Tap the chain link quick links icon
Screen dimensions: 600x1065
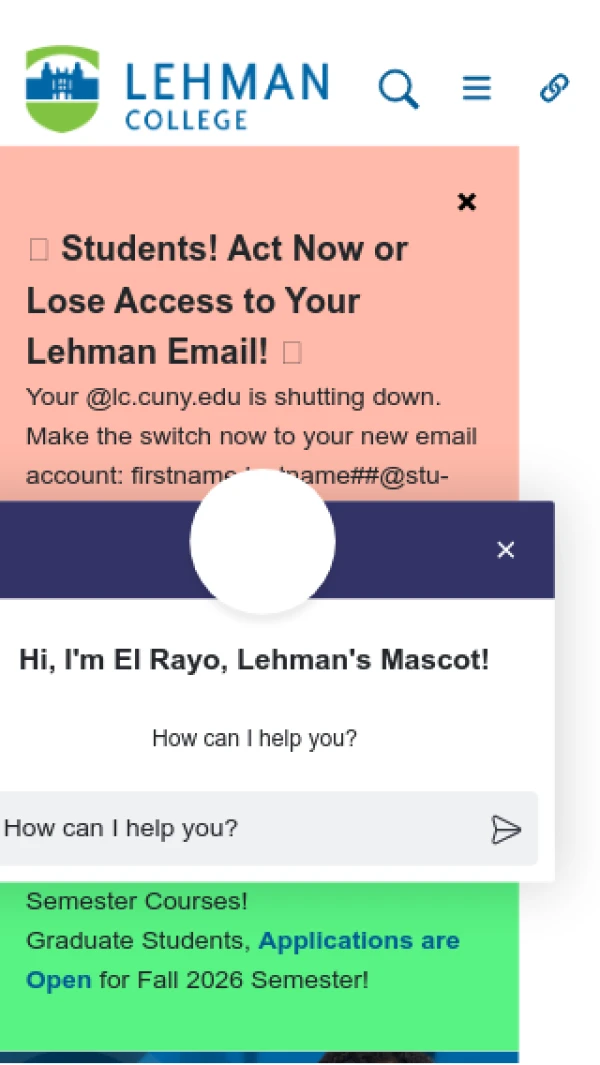coord(554,88)
